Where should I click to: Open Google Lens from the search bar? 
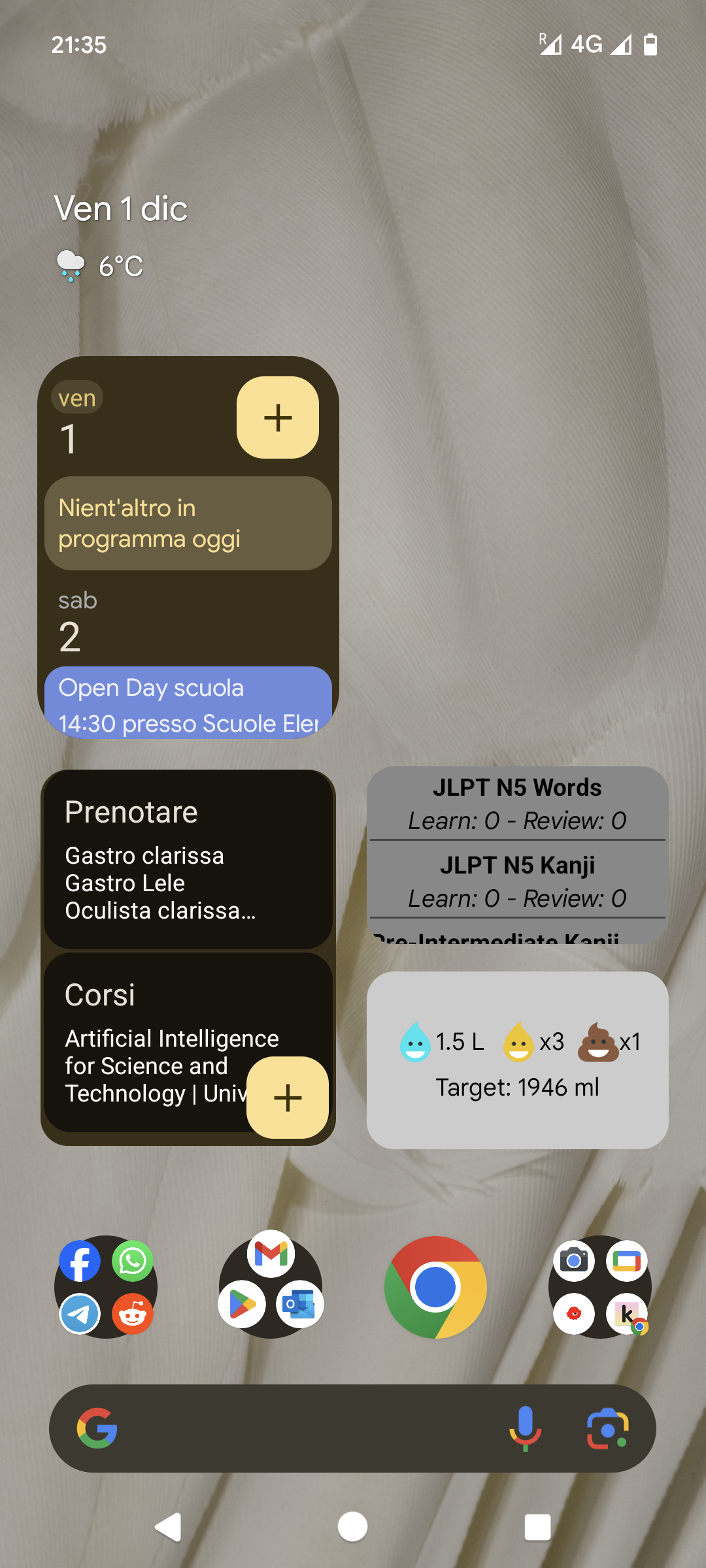coord(607,1428)
